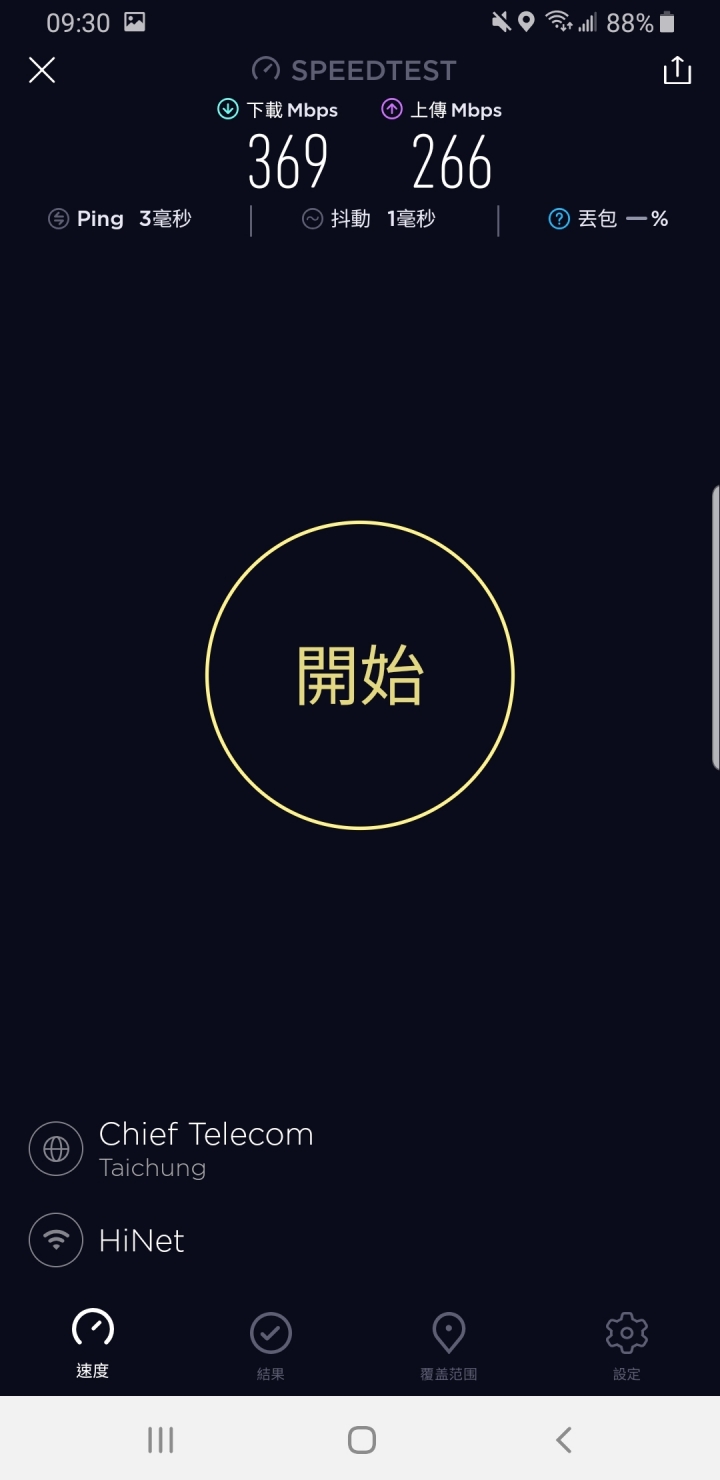This screenshot has width=720, height=1480.
Task: Open recent apps from the navigation bar
Action: click(x=160, y=1440)
